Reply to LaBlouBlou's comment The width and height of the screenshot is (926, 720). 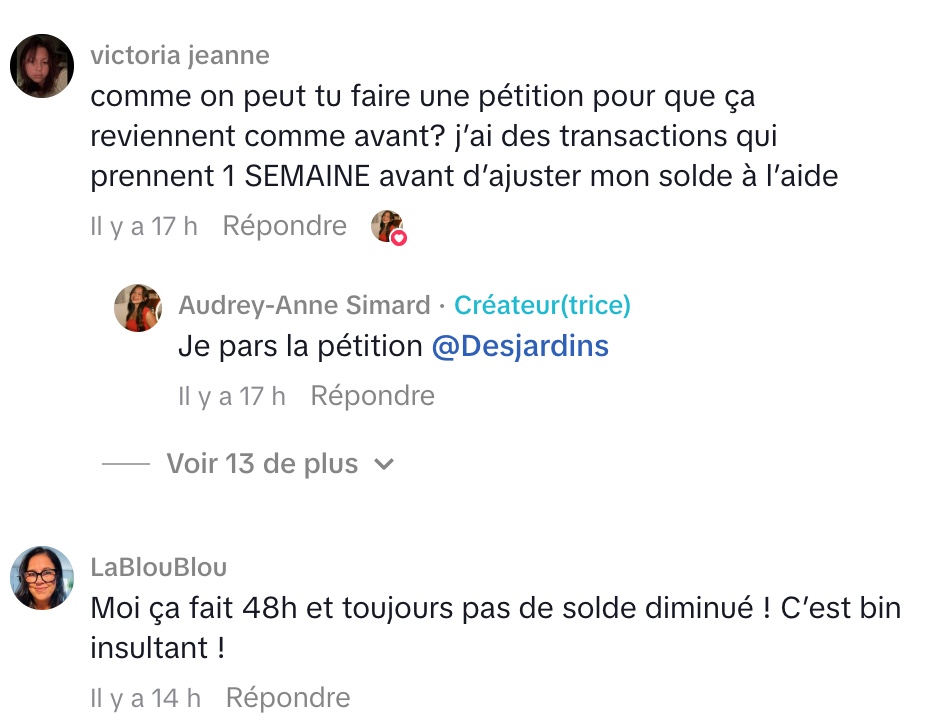pyautogui.click(x=288, y=697)
